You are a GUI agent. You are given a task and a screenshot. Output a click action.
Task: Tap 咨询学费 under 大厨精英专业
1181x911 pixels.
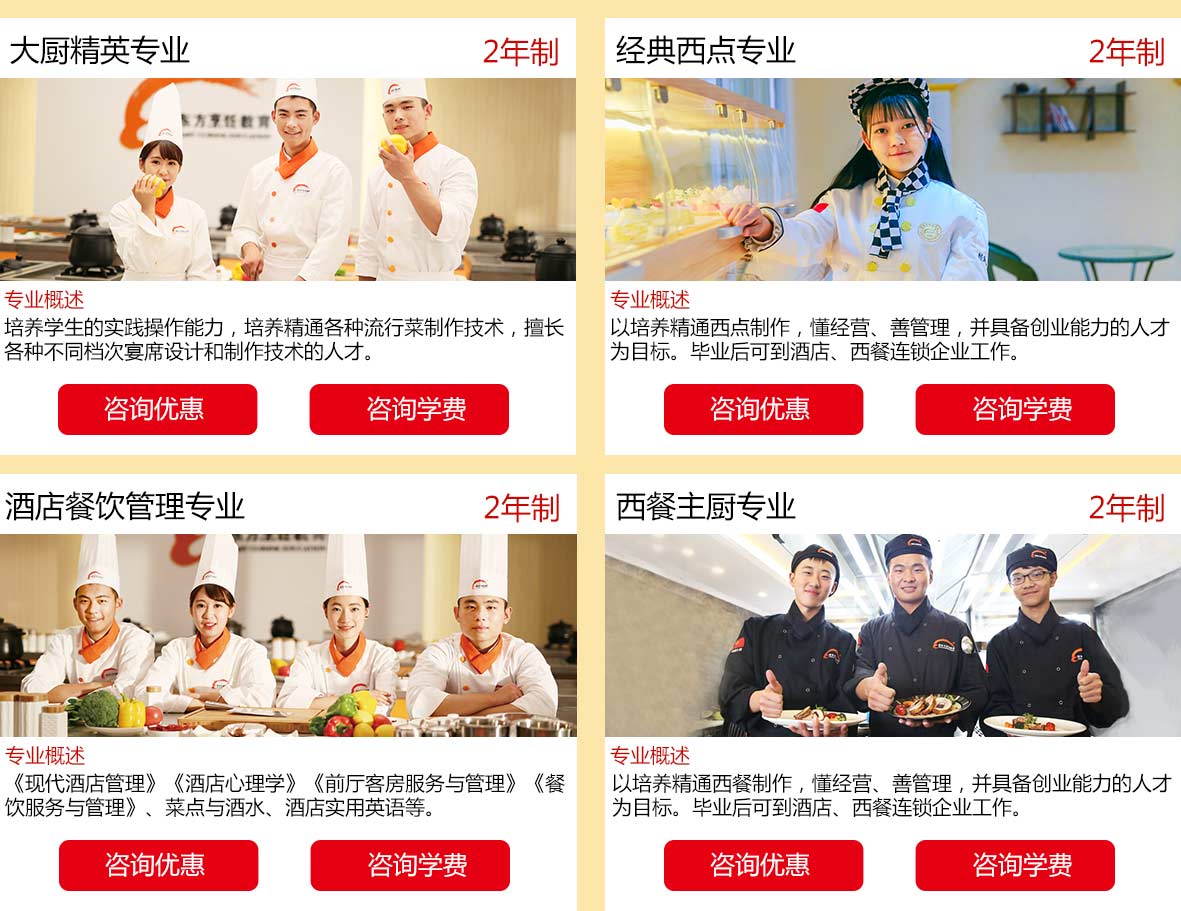409,409
